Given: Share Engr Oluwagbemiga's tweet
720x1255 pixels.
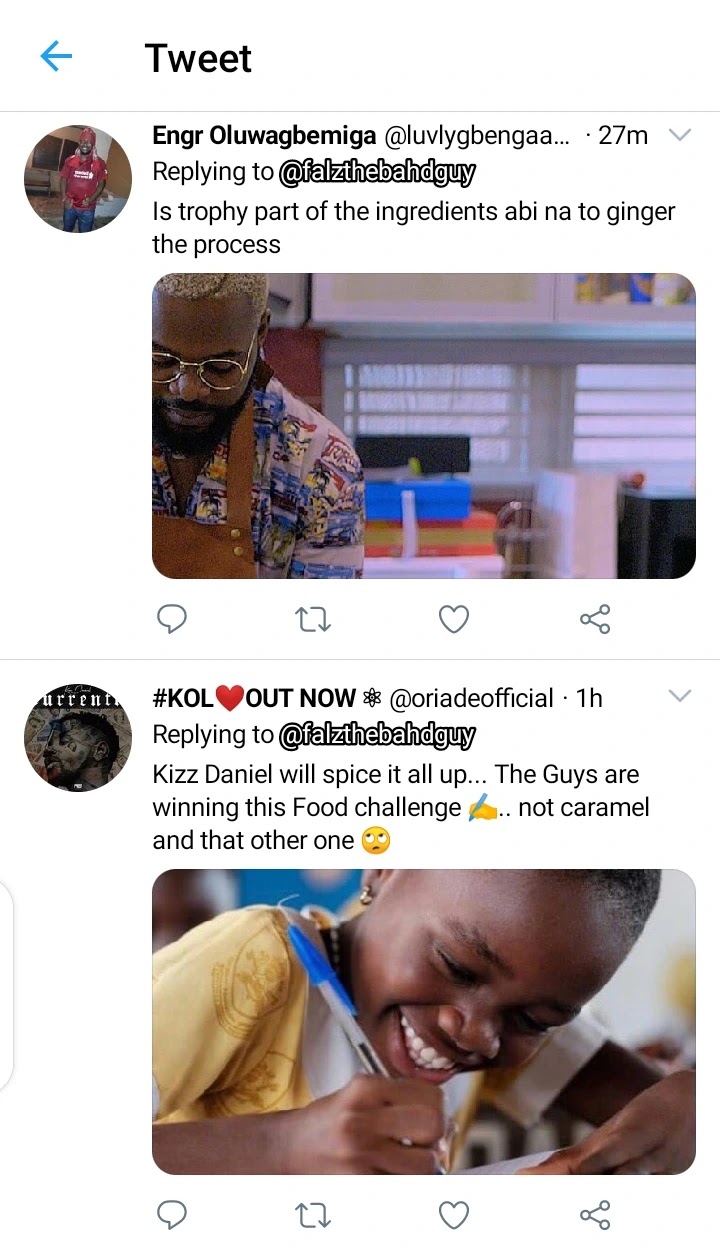Looking at the screenshot, I should (595, 621).
